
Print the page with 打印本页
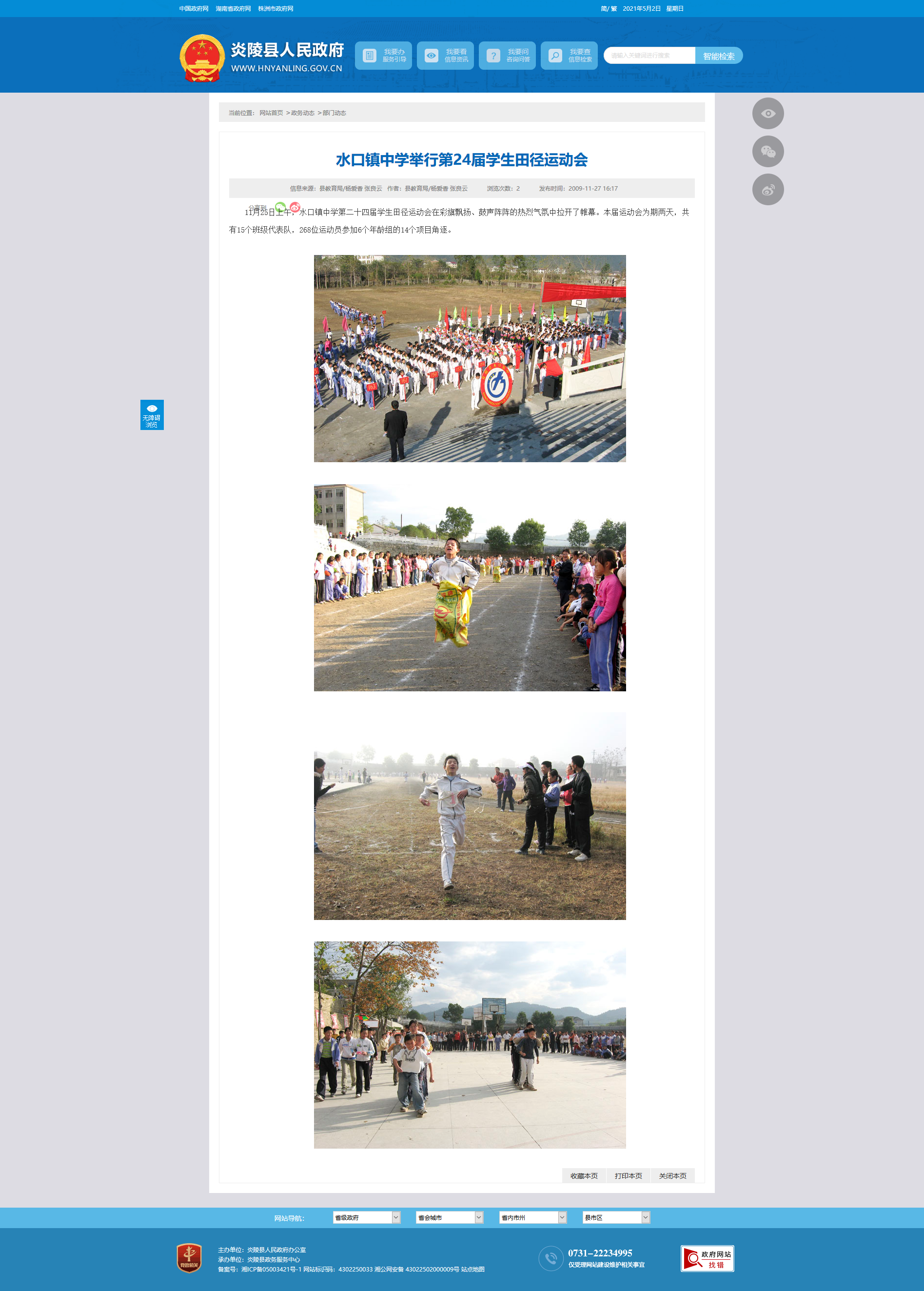pos(628,1175)
